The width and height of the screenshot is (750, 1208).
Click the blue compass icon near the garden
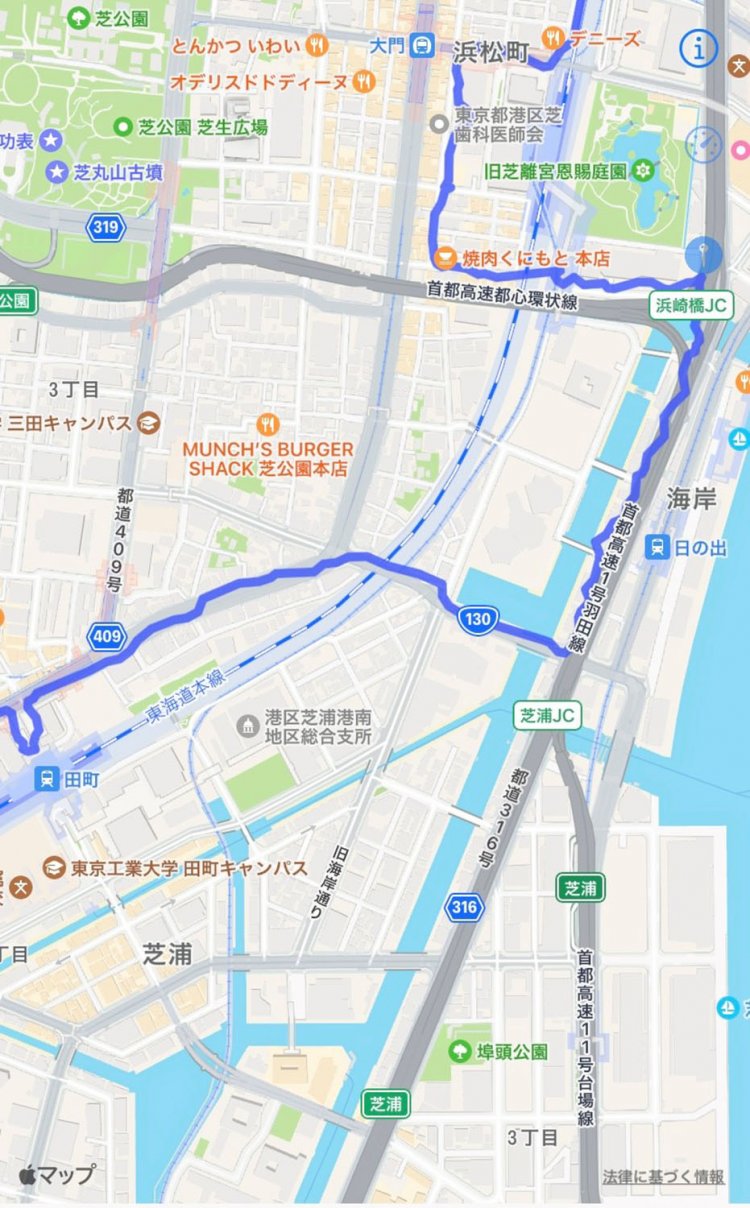tap(703, 143)
